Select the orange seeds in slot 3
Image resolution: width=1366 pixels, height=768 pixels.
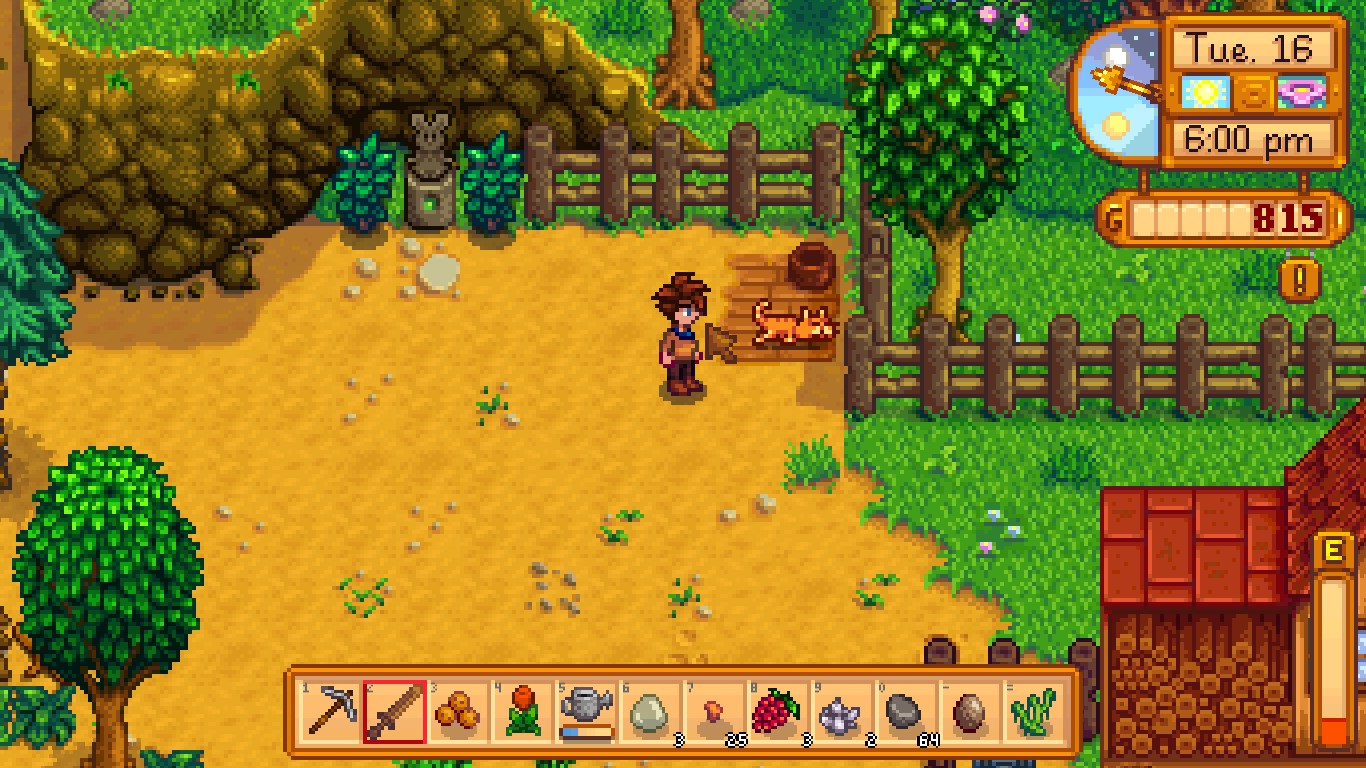pyautogui.click(x=457, y=712)
